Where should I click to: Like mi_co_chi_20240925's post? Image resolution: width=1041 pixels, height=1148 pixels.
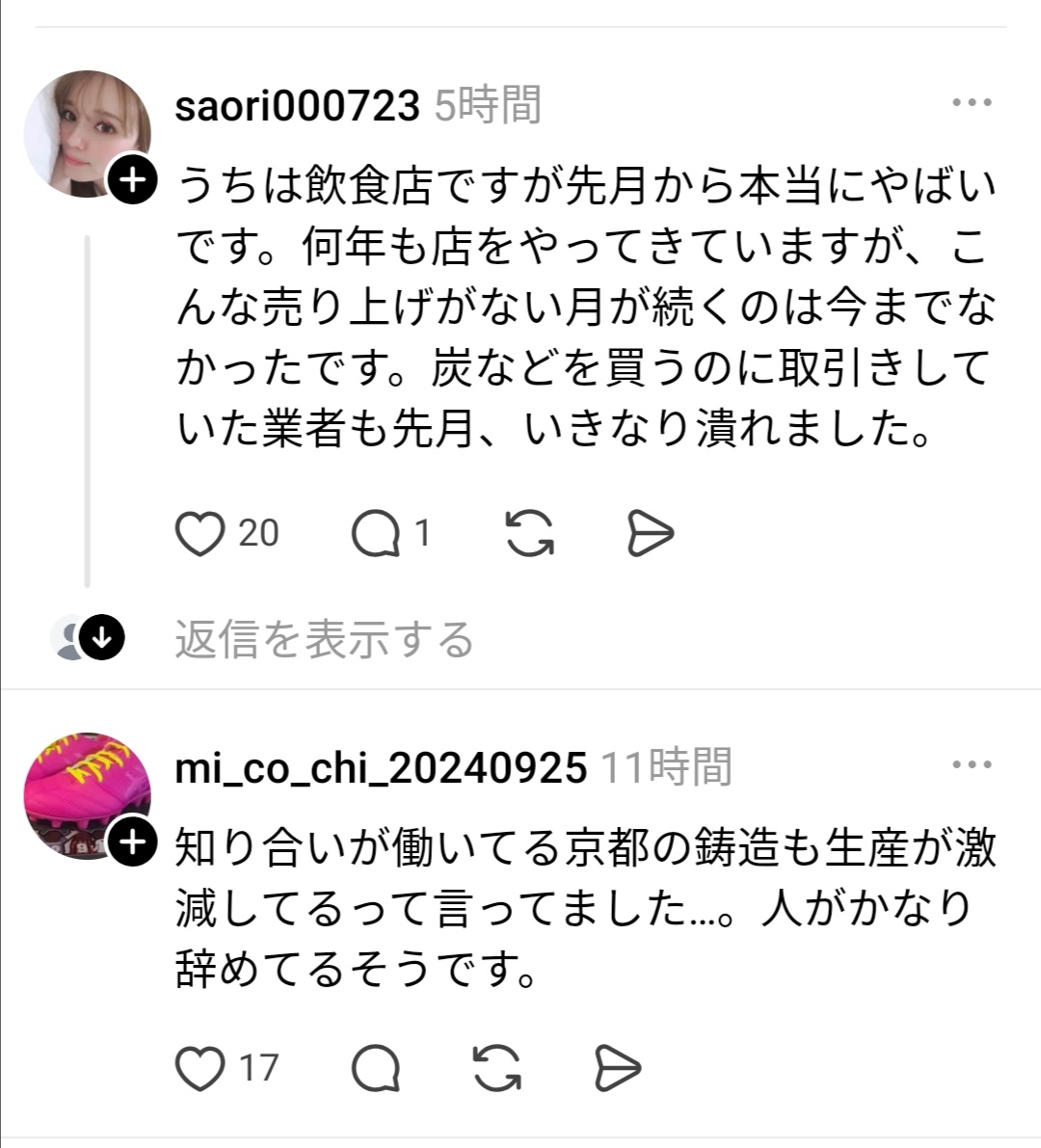pos(200,1068)
